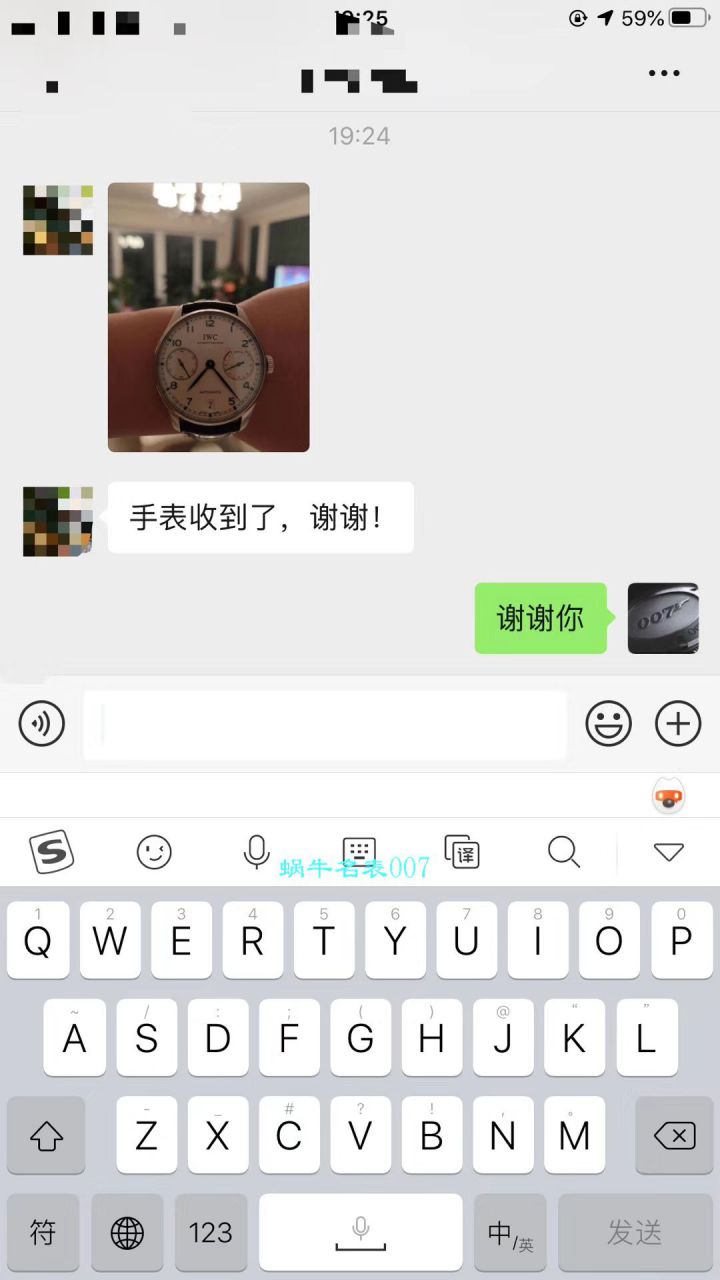
Task: Tap the shift key to enable uppercase
Action: point(46,1135)
